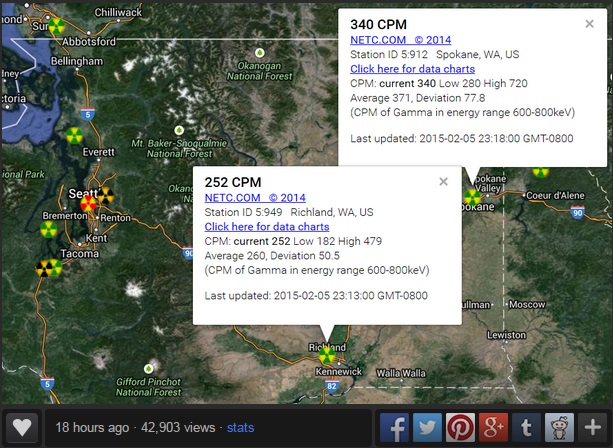Screen dimensions: 613x448
Task: Open the stats link
Action: [240, 428]
